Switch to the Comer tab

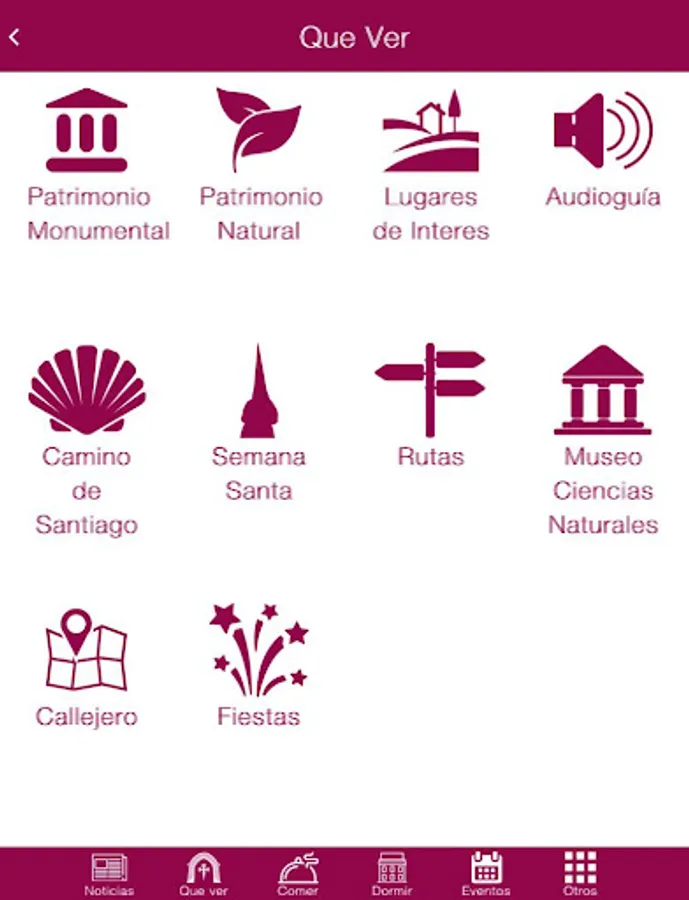(x=298, y=873)
